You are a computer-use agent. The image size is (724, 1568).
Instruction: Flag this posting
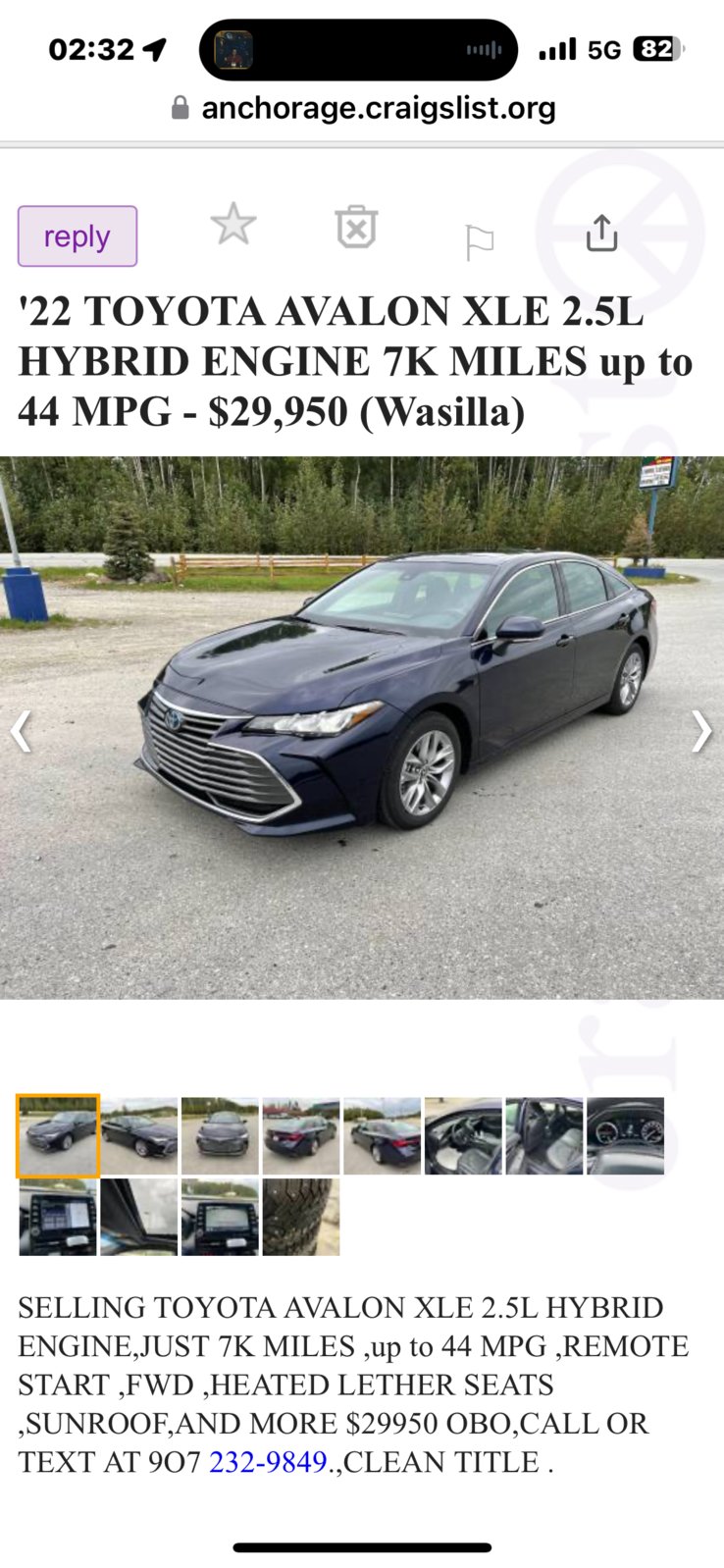[x=480, y=242]
